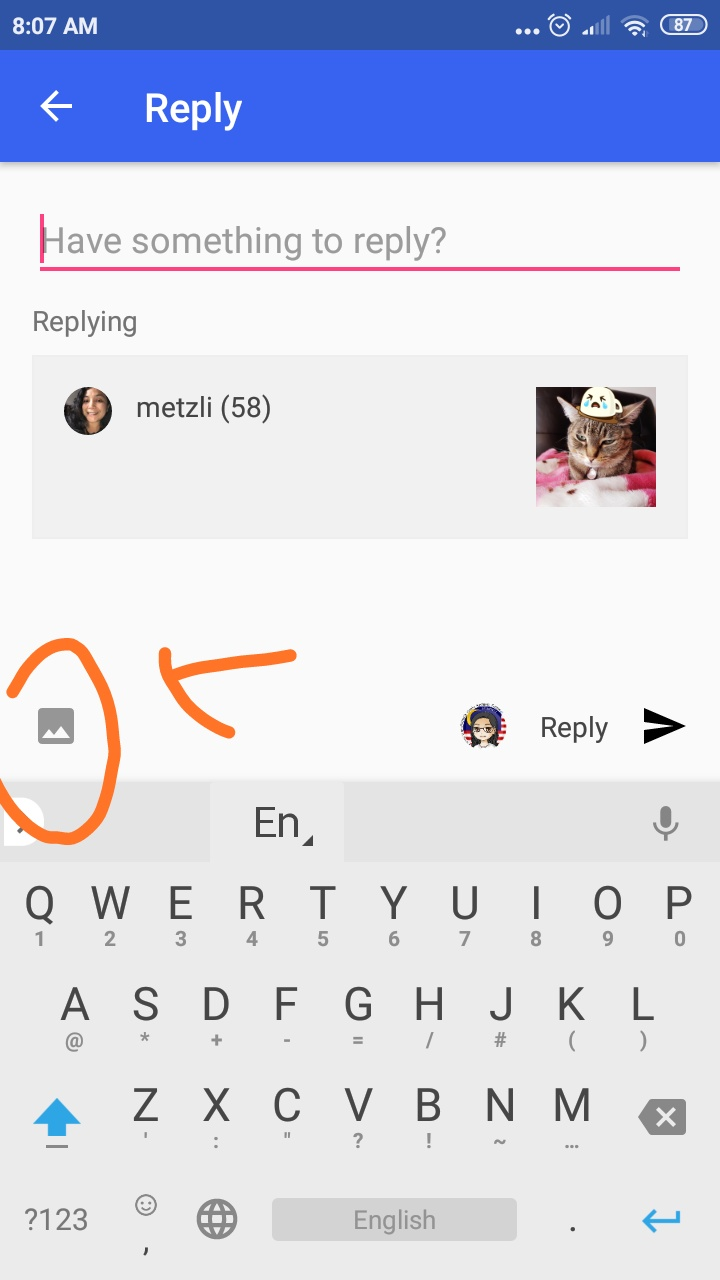Open metzli's profile avatar
The width and height of the screenshot is (720, 1280).
(88, 411)
